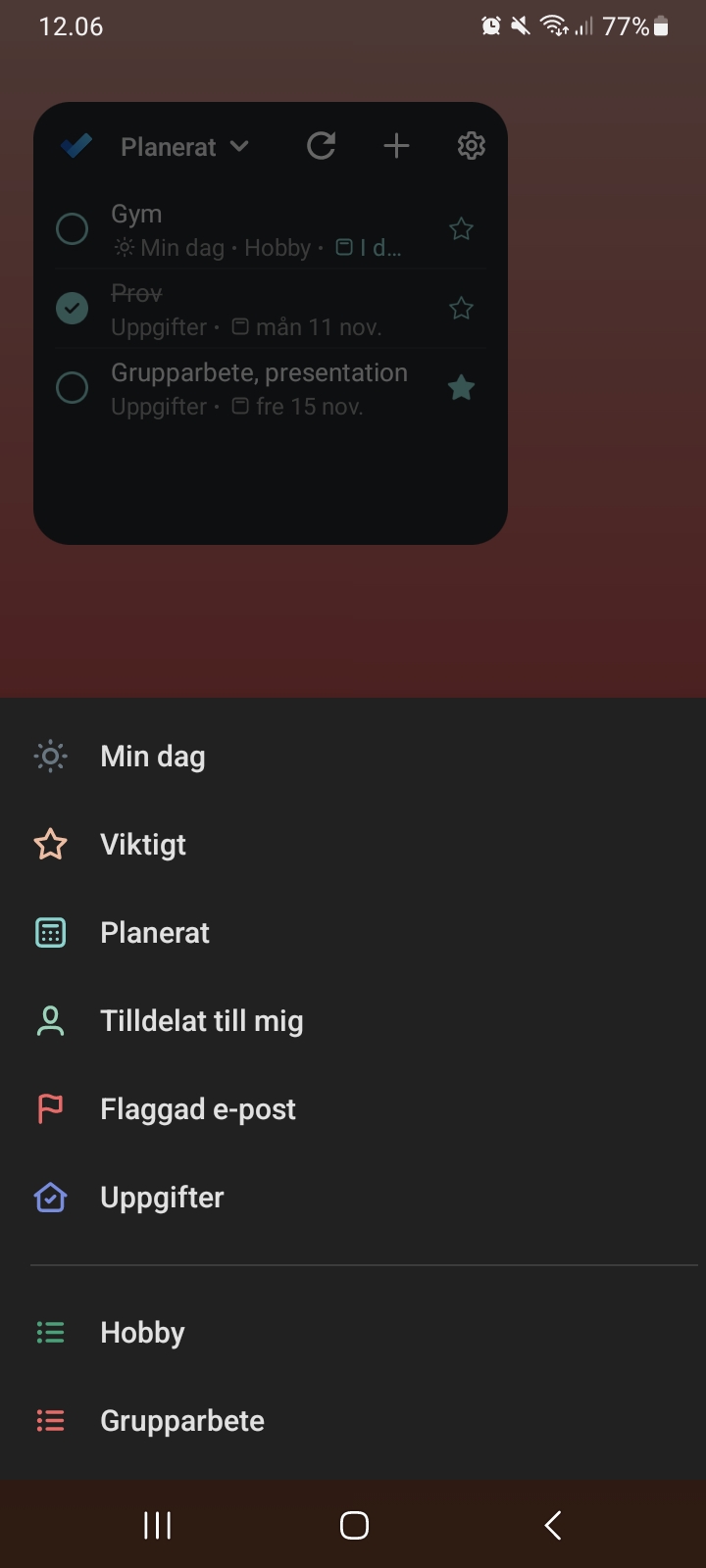The height and width of the screenshot is (1568, 706).
Task: Choose Flaggad e-post
Action: pos(353,1109)
